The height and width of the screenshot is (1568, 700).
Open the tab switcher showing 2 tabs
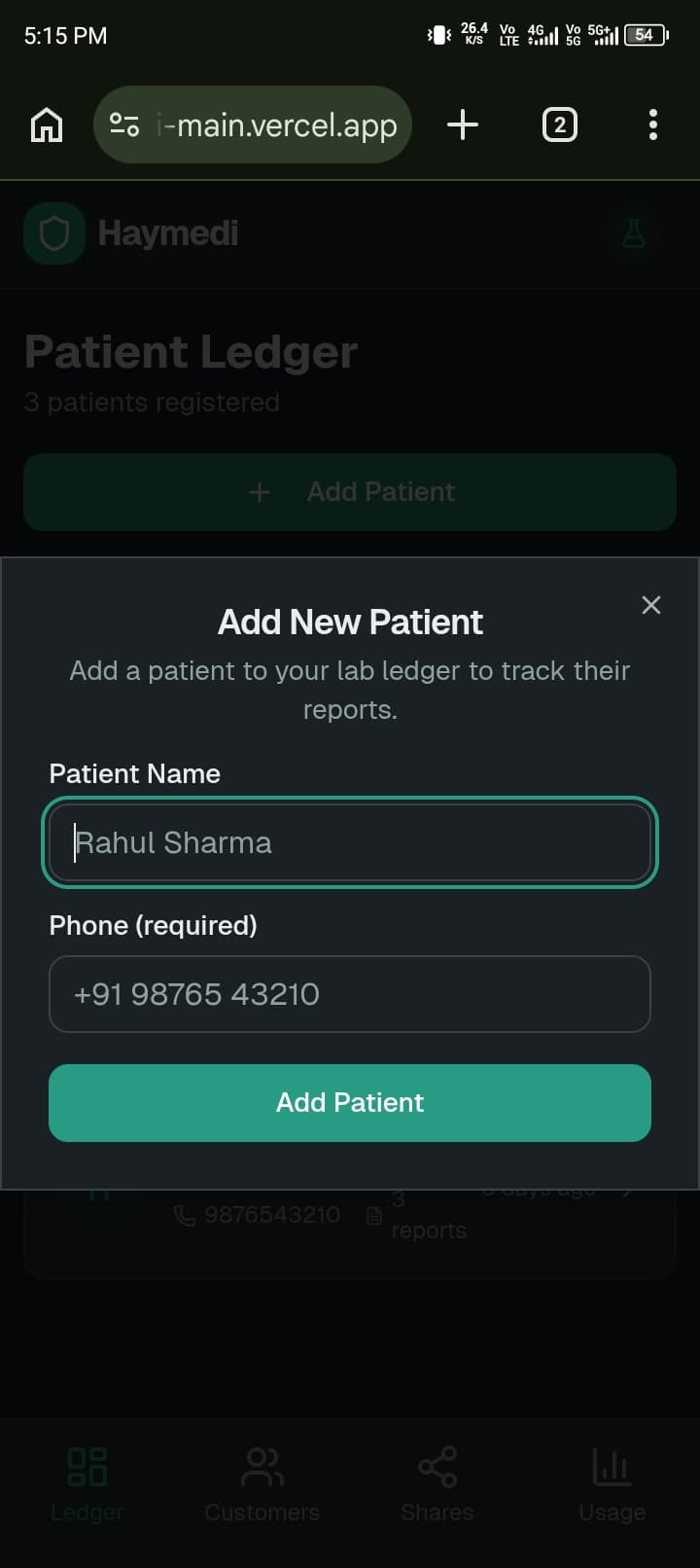(x=560, y=125)
